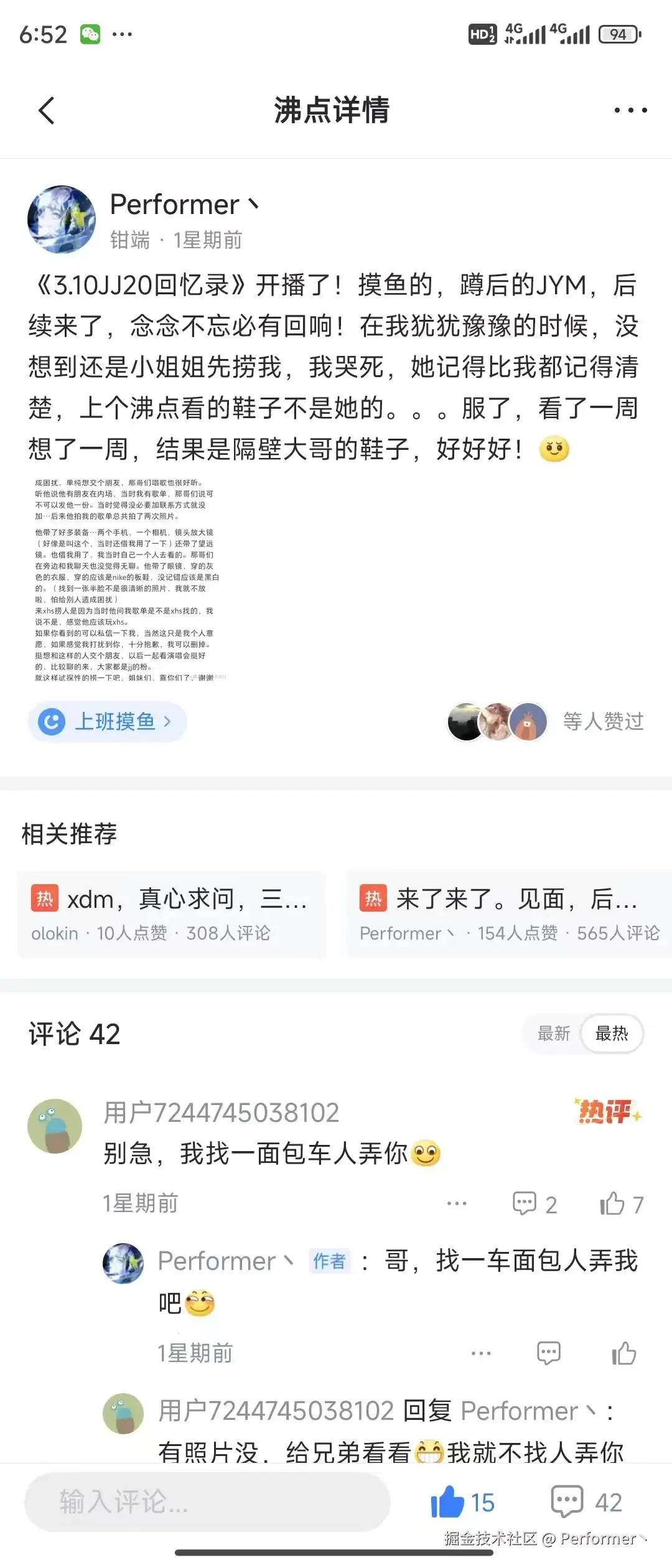
Task: Open more options on Performer's reply
Action: [x=481, y=1353]
